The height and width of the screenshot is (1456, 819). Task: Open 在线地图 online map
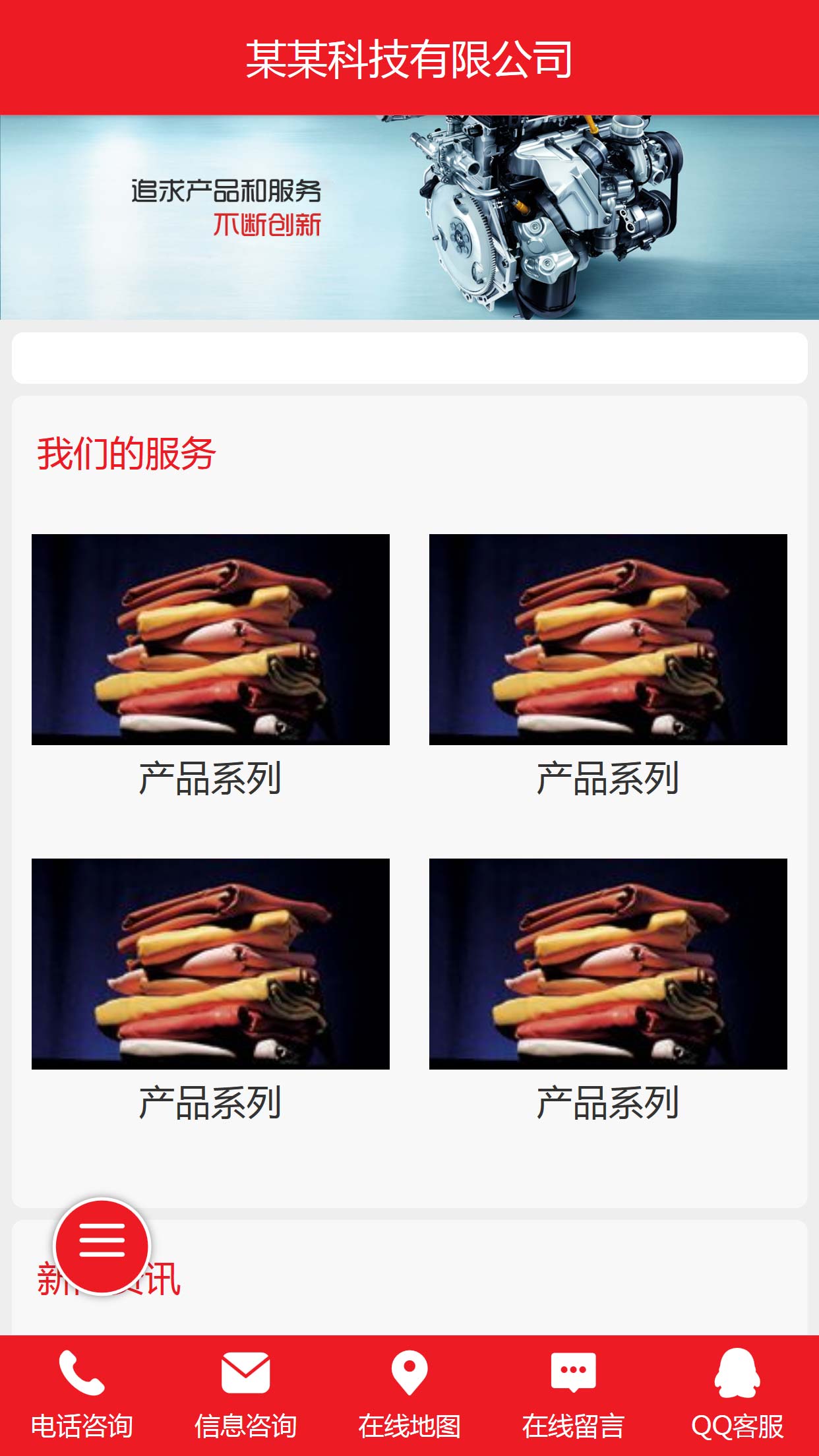[x=409, y=1395]
